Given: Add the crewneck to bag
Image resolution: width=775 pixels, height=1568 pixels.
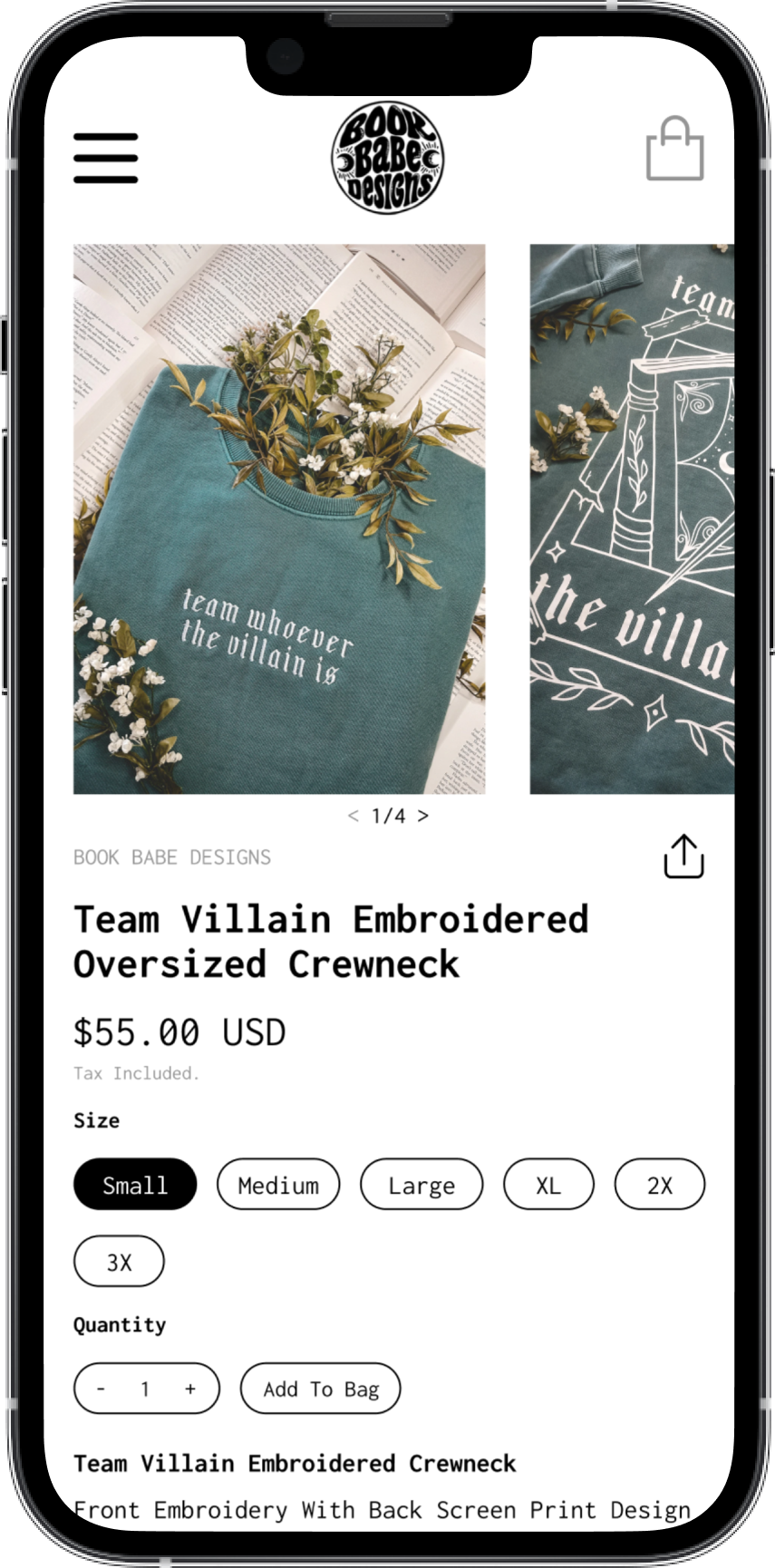Looking at the screenshot, I should [321, 1389].
